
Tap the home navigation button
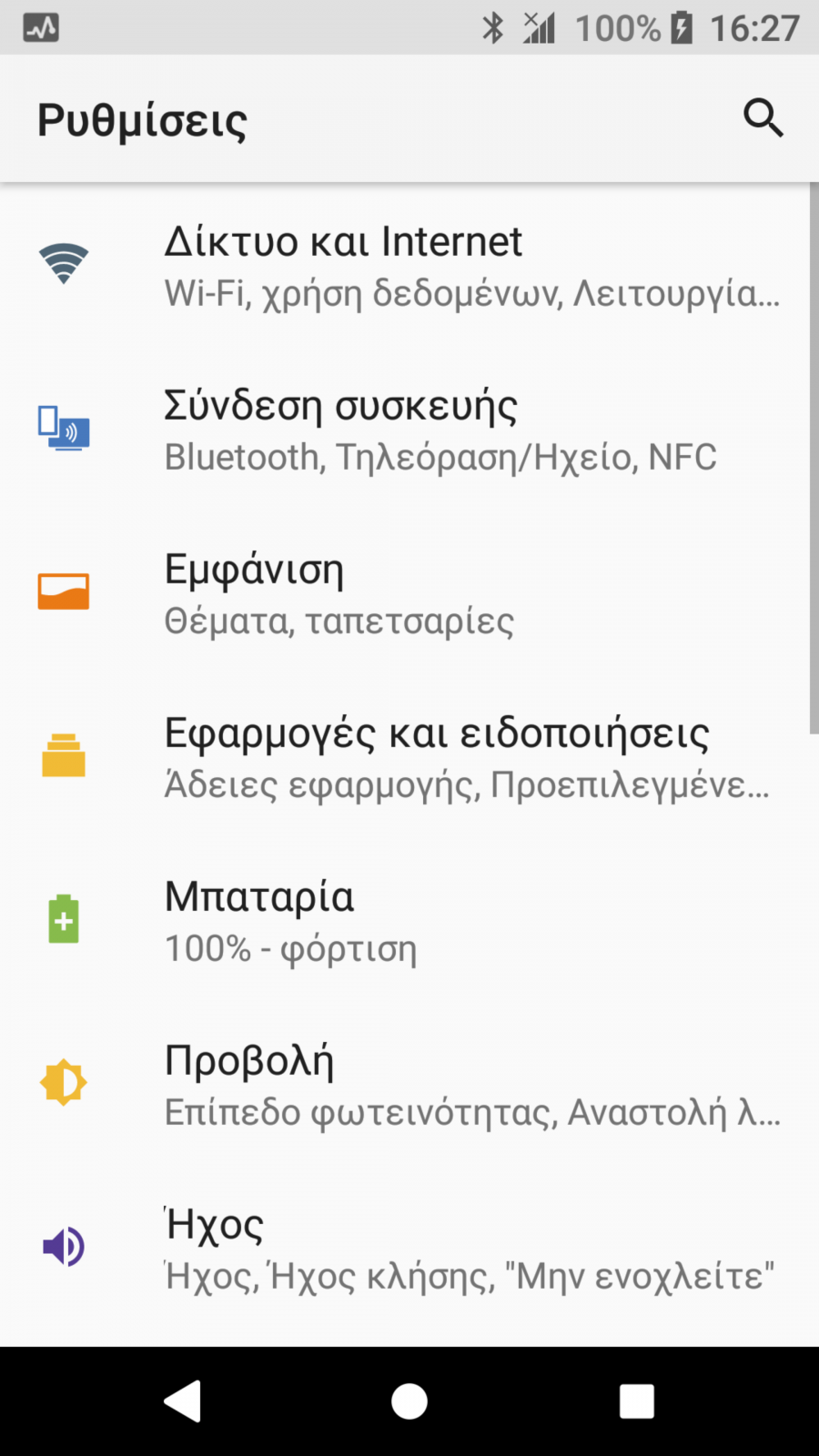click(x=409, y=1401)
